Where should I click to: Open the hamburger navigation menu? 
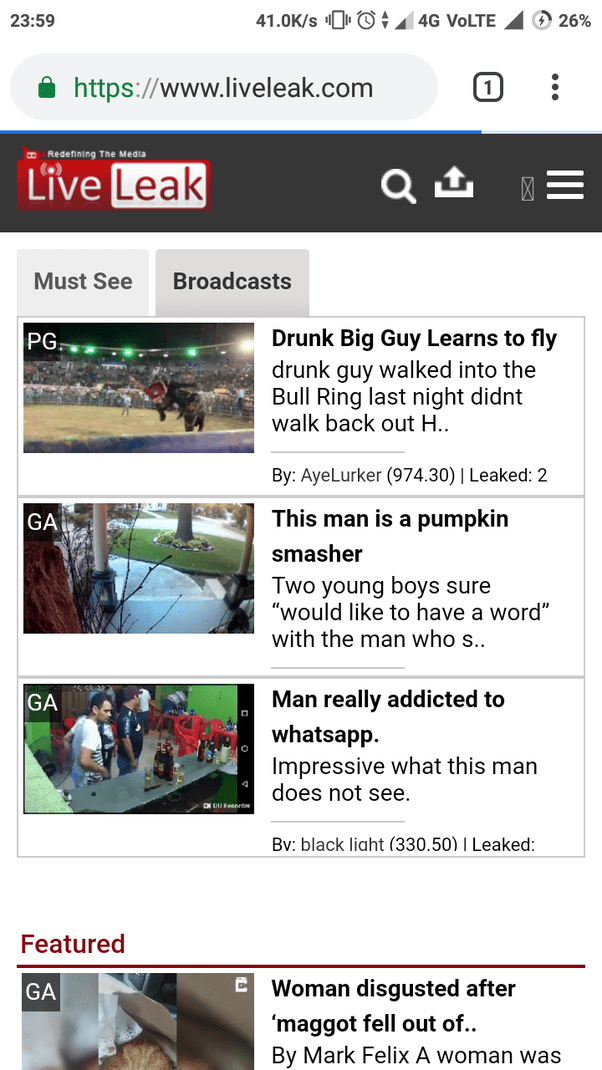[x=565, y=185]
